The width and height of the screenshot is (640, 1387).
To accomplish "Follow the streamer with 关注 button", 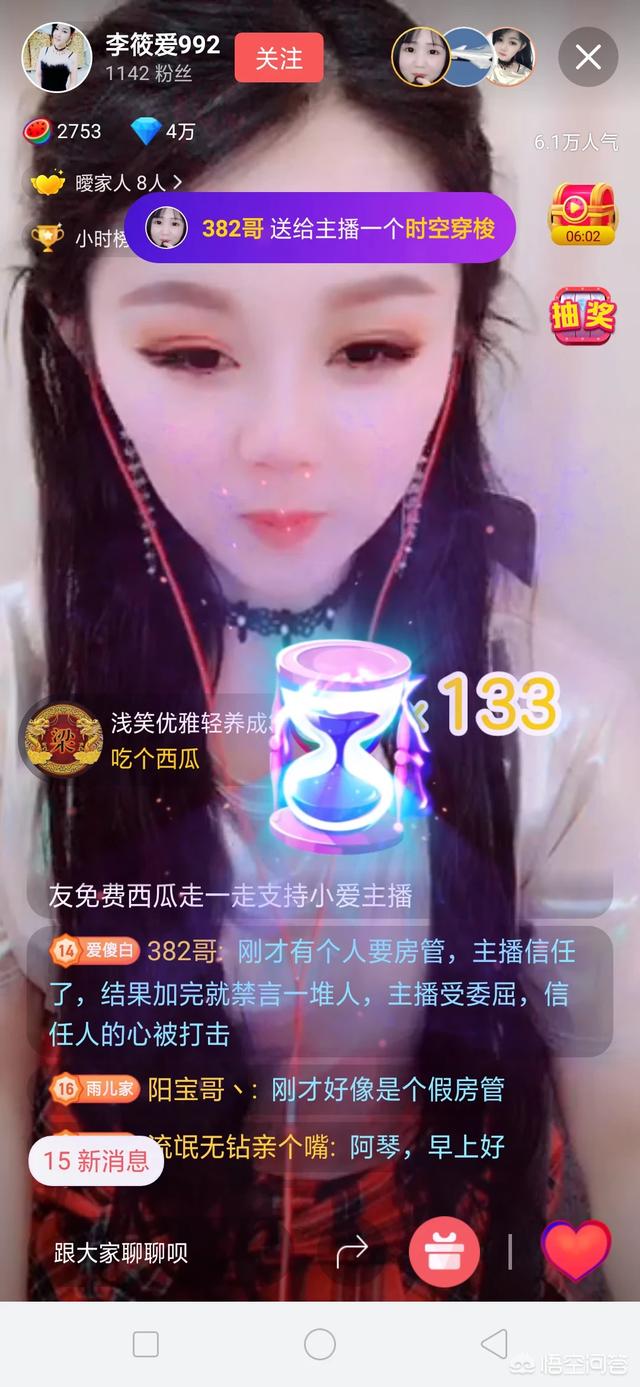I will coord(279,58).
